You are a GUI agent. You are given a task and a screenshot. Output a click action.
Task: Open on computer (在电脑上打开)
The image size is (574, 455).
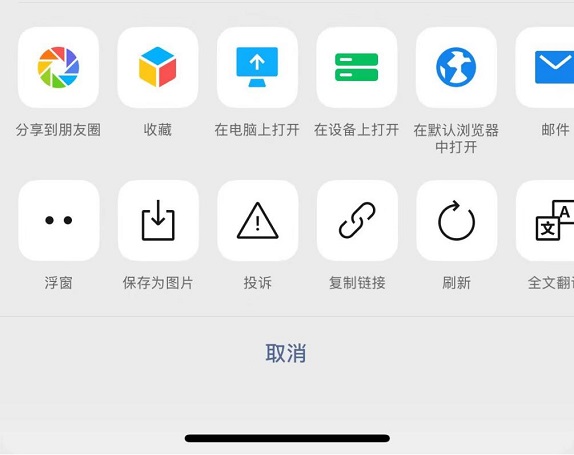(257, 67)
